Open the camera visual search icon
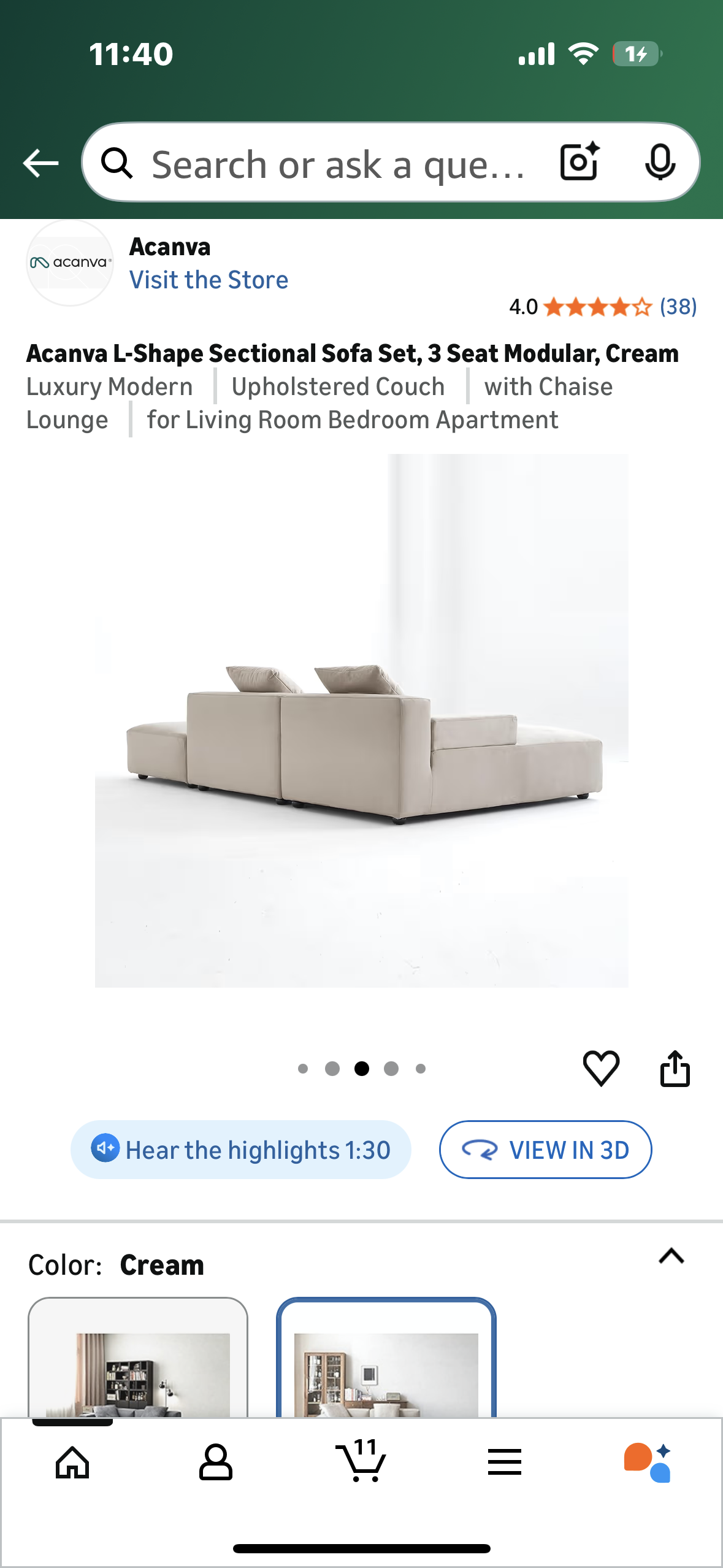 [577, 163]
